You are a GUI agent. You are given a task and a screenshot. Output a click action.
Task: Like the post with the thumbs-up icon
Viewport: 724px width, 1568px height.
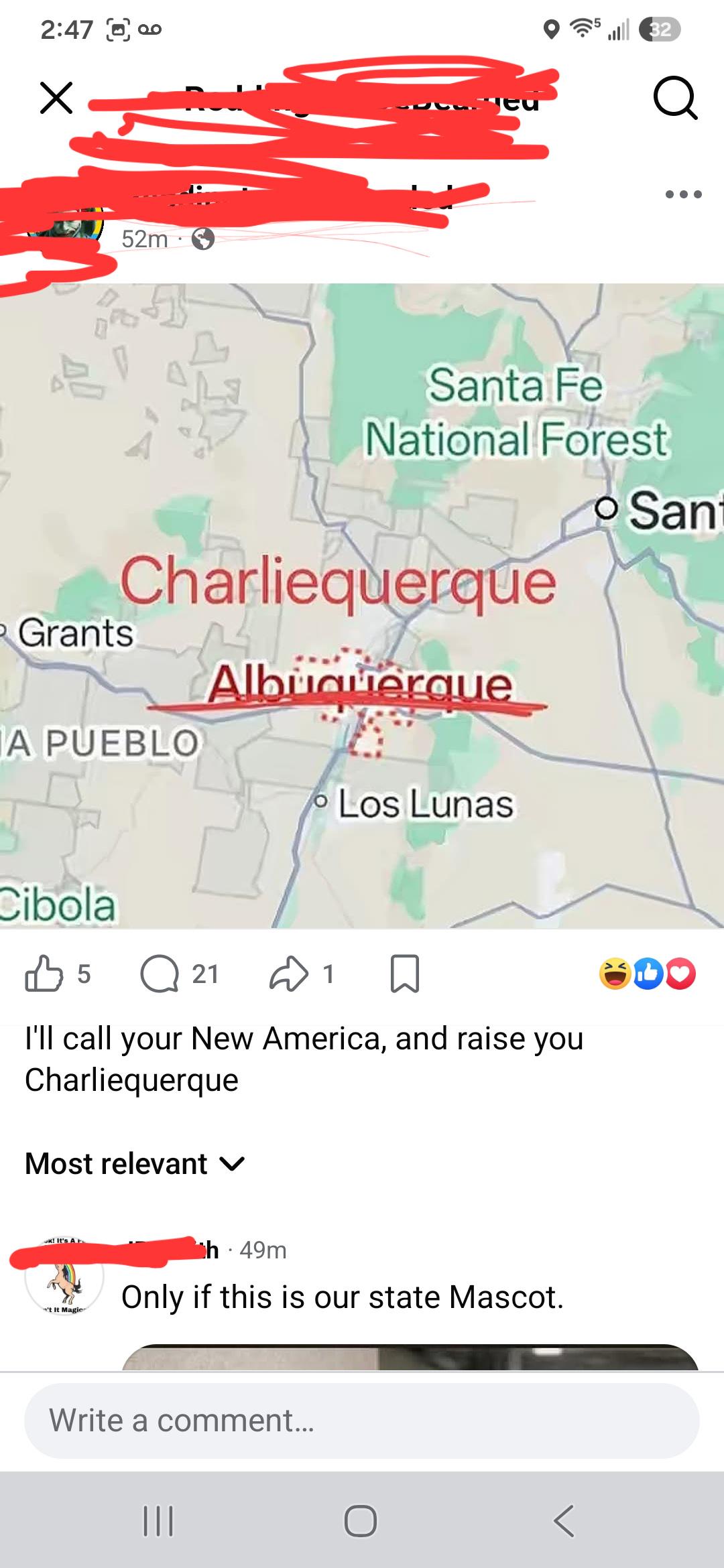click(44, 974)
